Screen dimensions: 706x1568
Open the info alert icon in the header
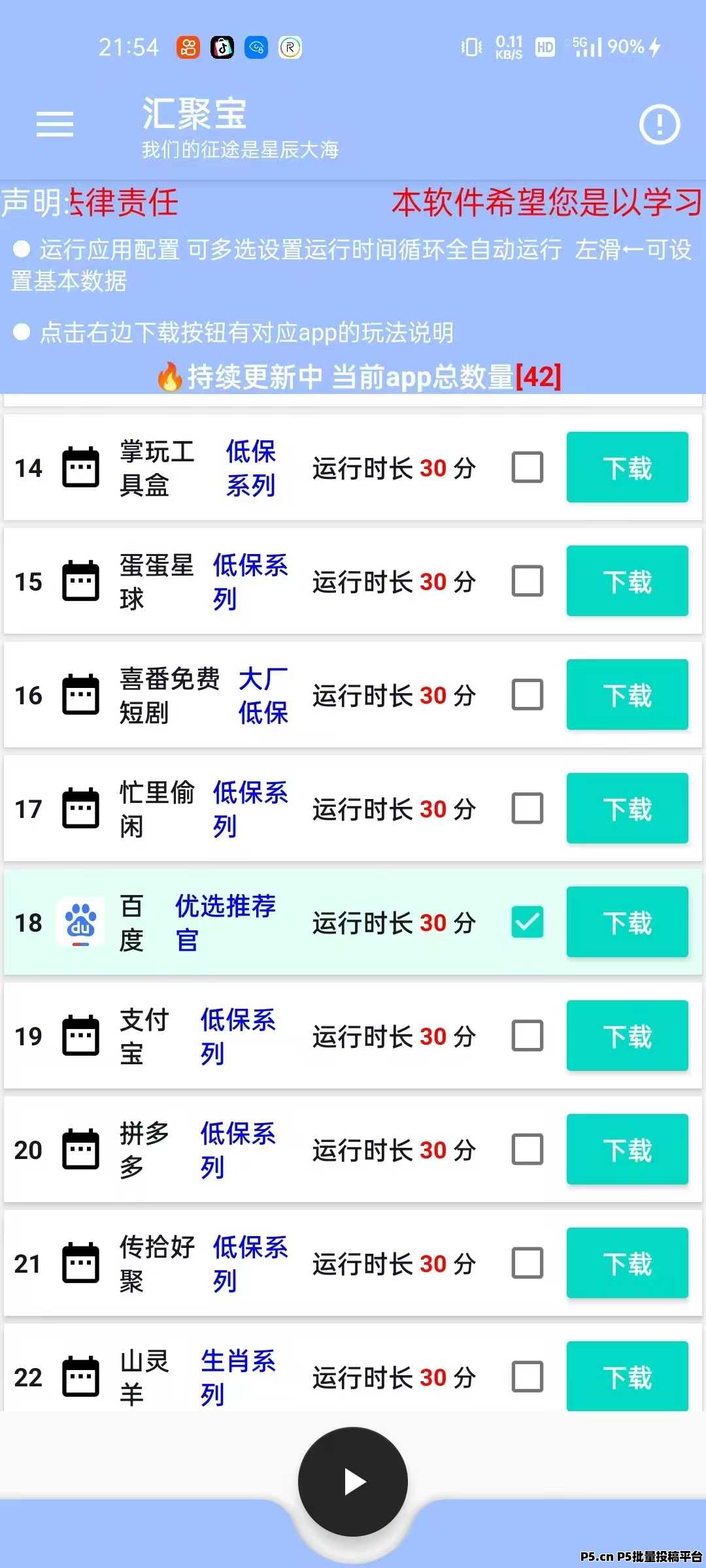(x=660, y=124)
